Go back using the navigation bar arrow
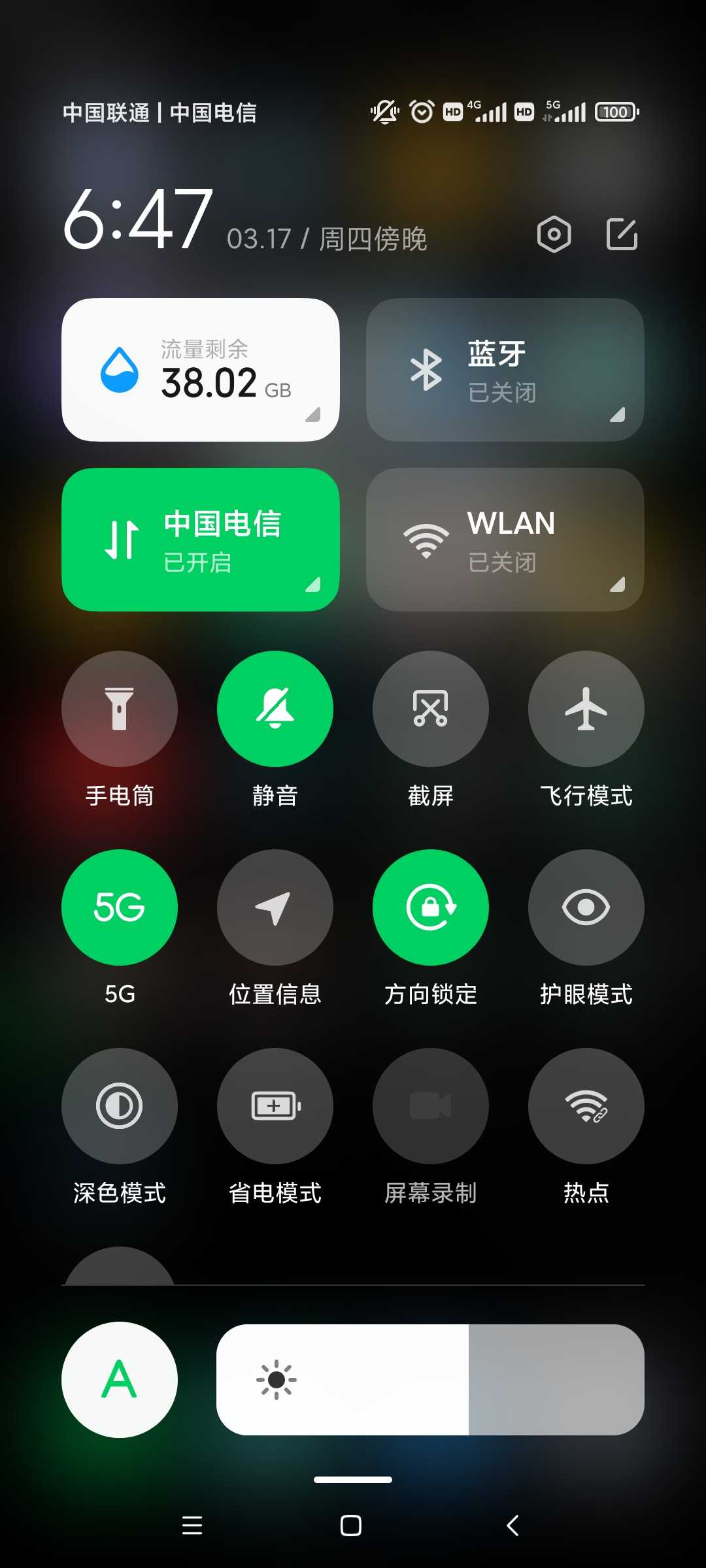706x1568 pixels. pos(513,1526)
